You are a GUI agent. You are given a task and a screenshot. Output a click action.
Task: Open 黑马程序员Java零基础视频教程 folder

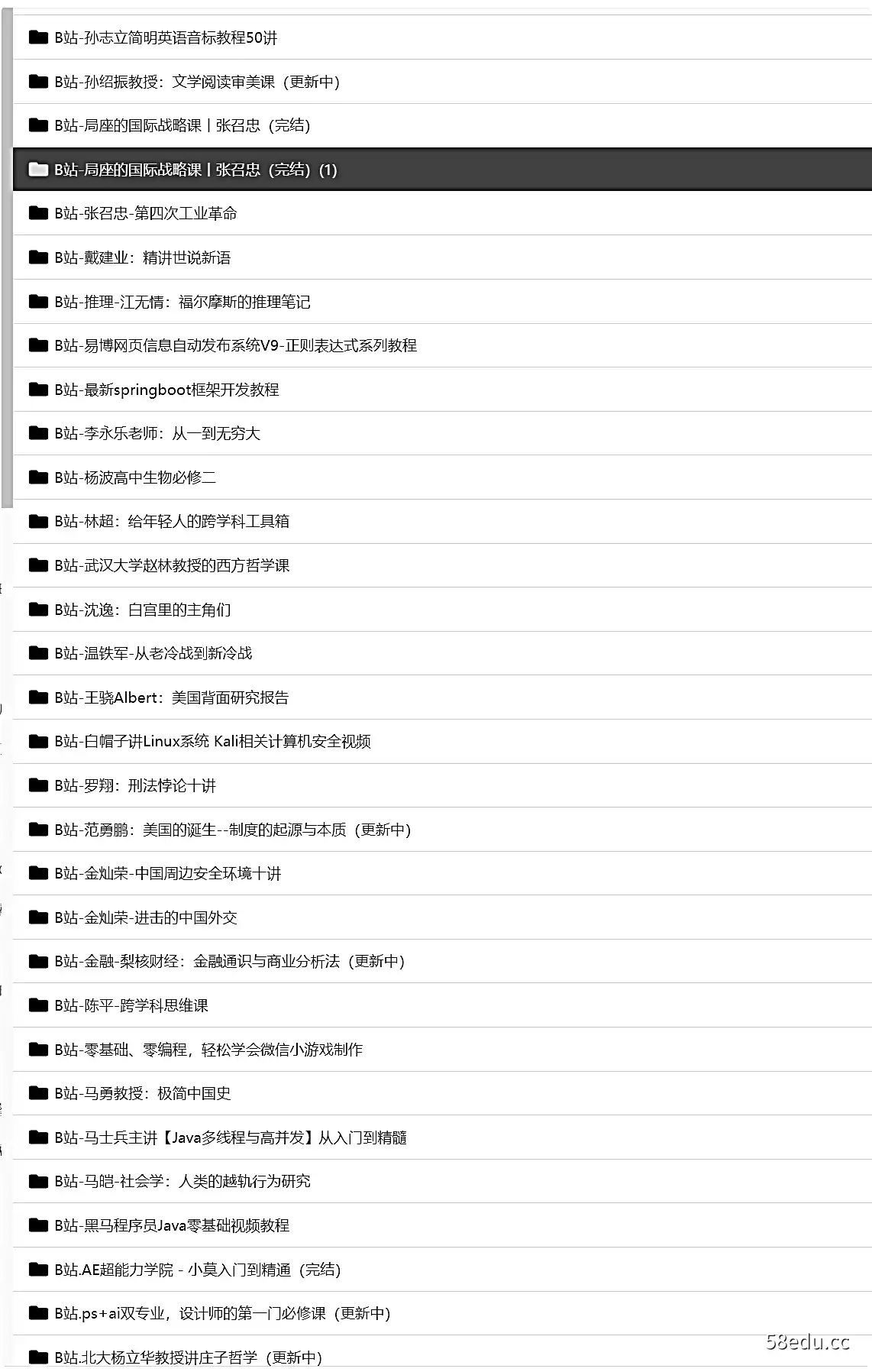(x=172, y=1225)
